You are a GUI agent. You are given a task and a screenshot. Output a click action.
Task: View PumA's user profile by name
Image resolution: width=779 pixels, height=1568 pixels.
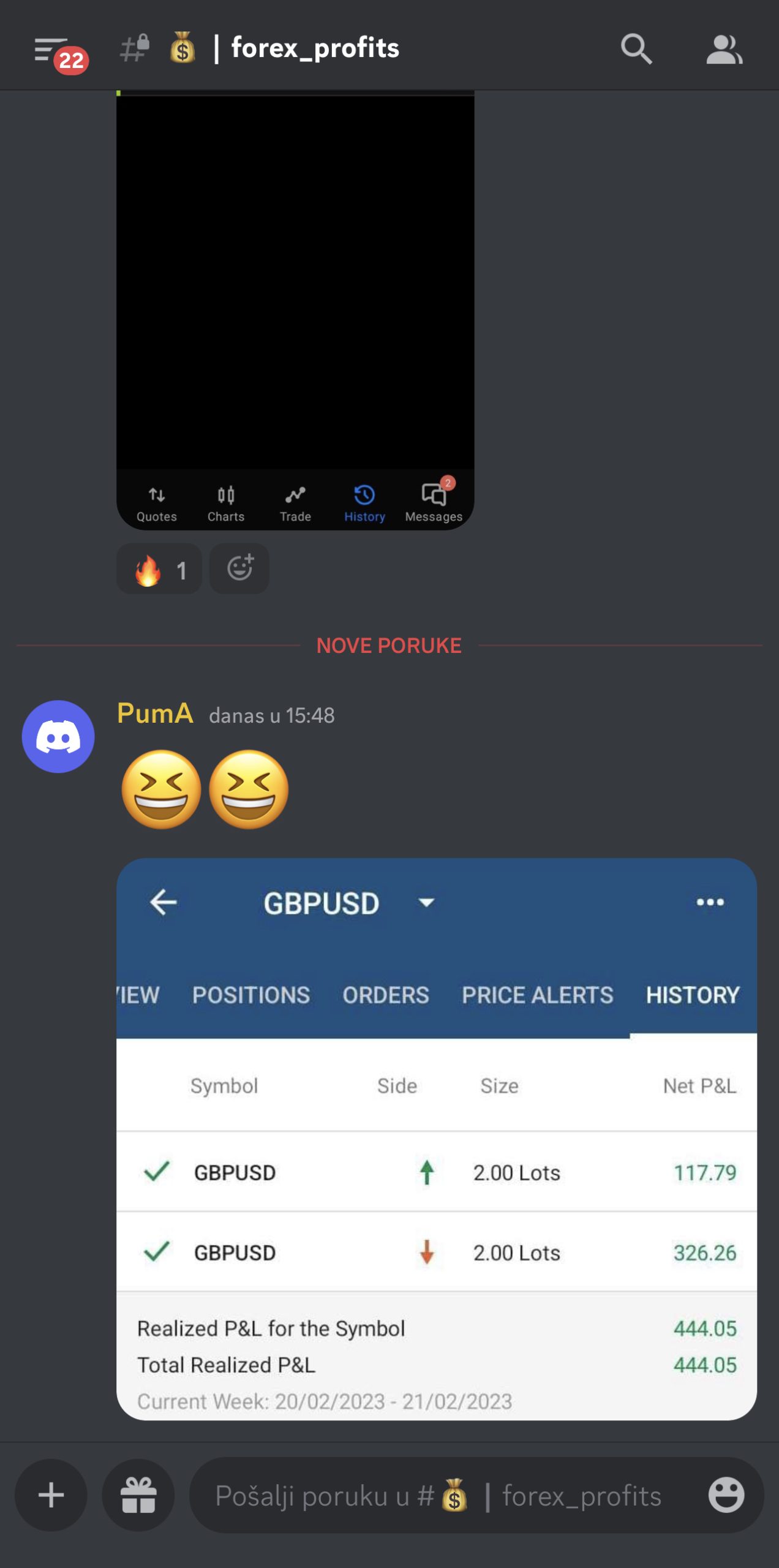point(155,714)
